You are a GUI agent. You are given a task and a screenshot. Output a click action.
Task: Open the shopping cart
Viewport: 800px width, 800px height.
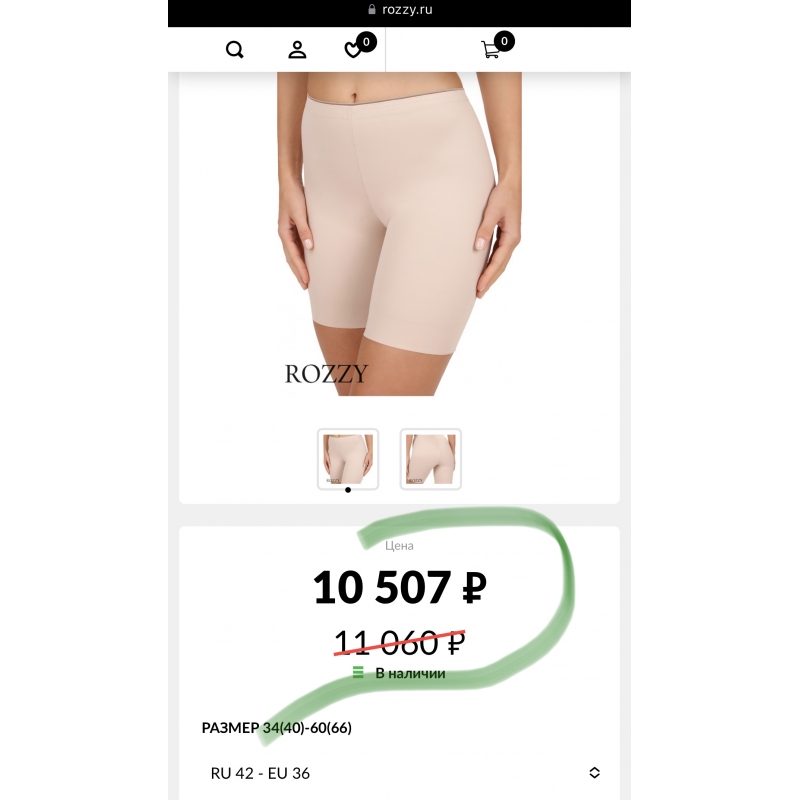pyautogui.click(x=491, y=49)
